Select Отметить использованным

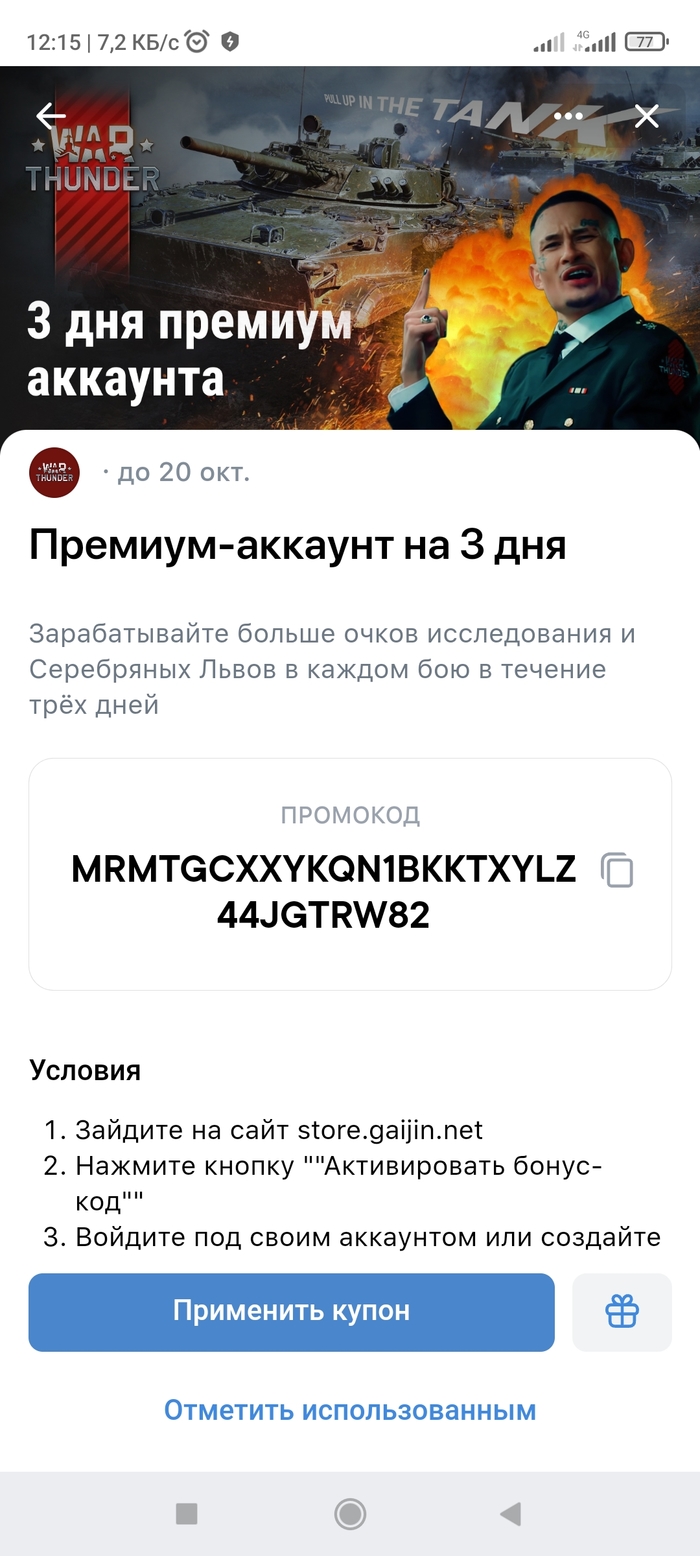[x=350, y=1410]
